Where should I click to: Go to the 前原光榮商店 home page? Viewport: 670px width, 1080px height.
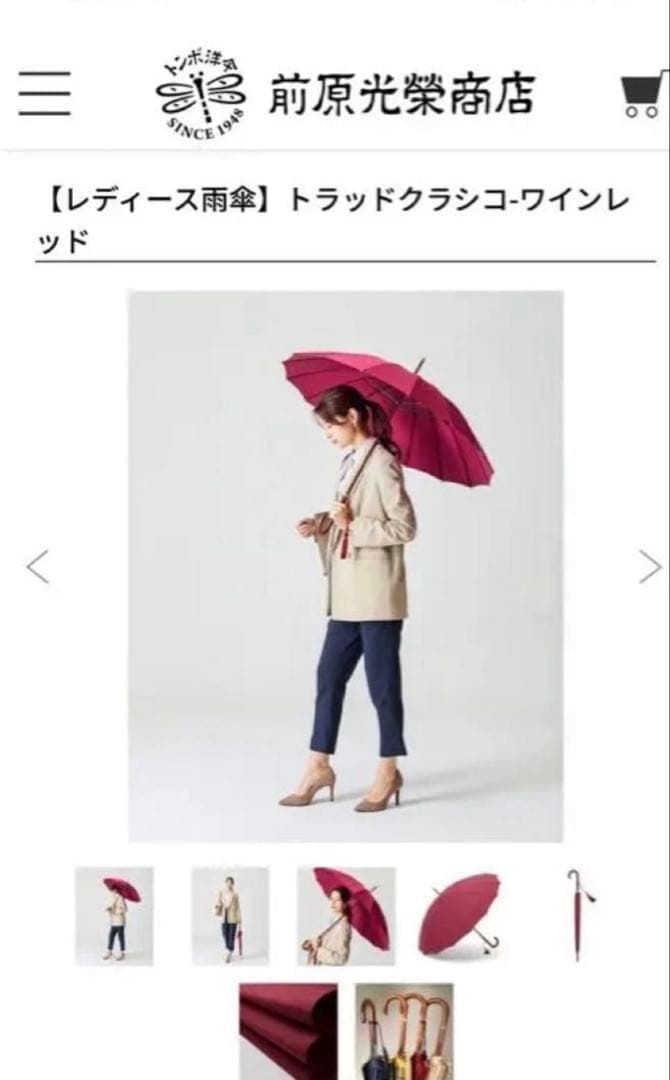(x=346, y=95)
